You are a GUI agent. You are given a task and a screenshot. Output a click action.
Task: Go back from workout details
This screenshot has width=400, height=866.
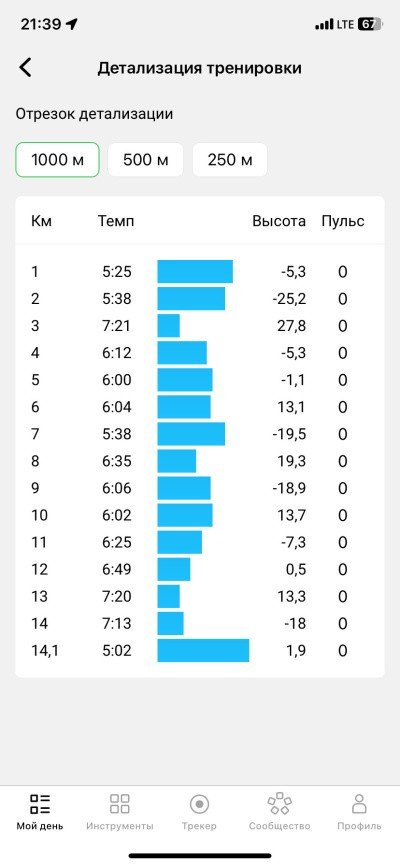[25, 68]
